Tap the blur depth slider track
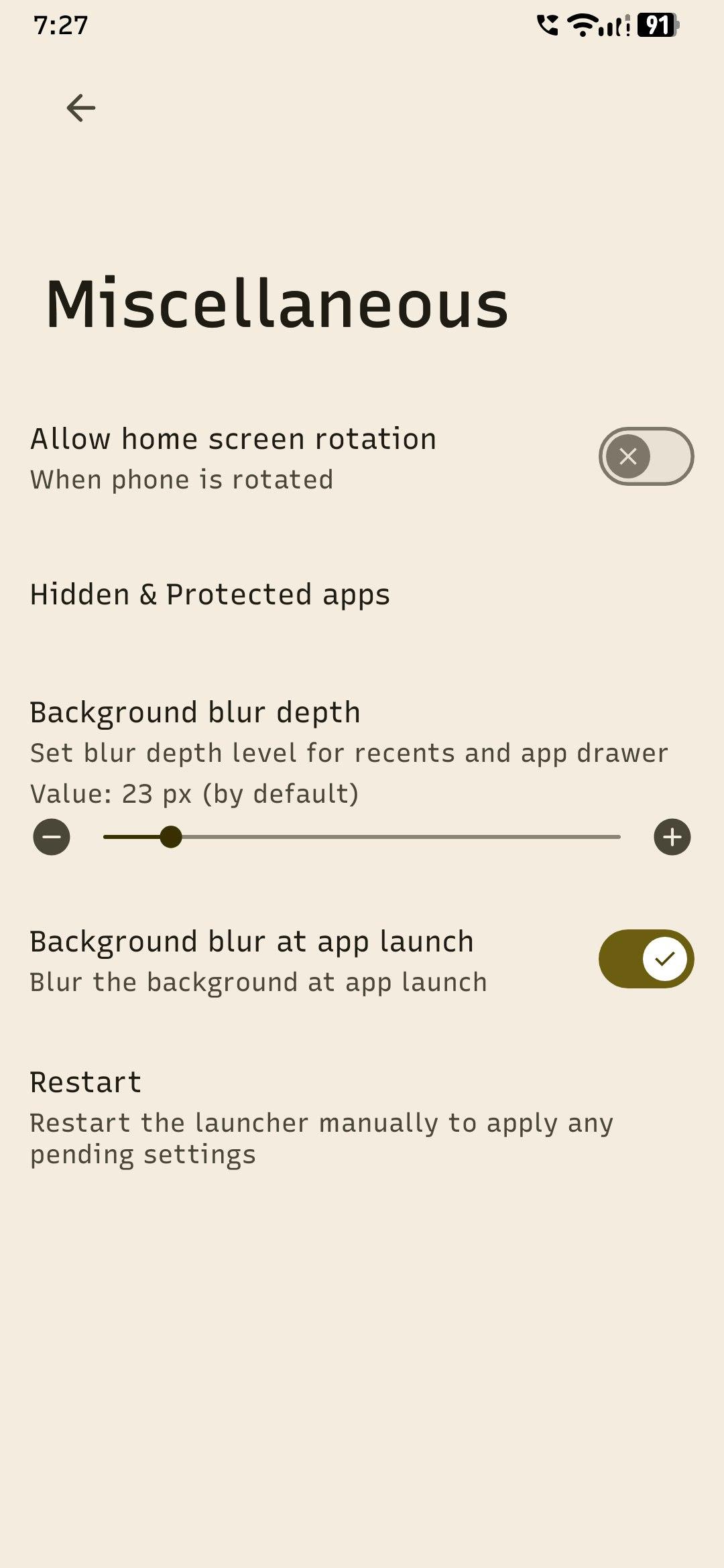 [362, 837]
